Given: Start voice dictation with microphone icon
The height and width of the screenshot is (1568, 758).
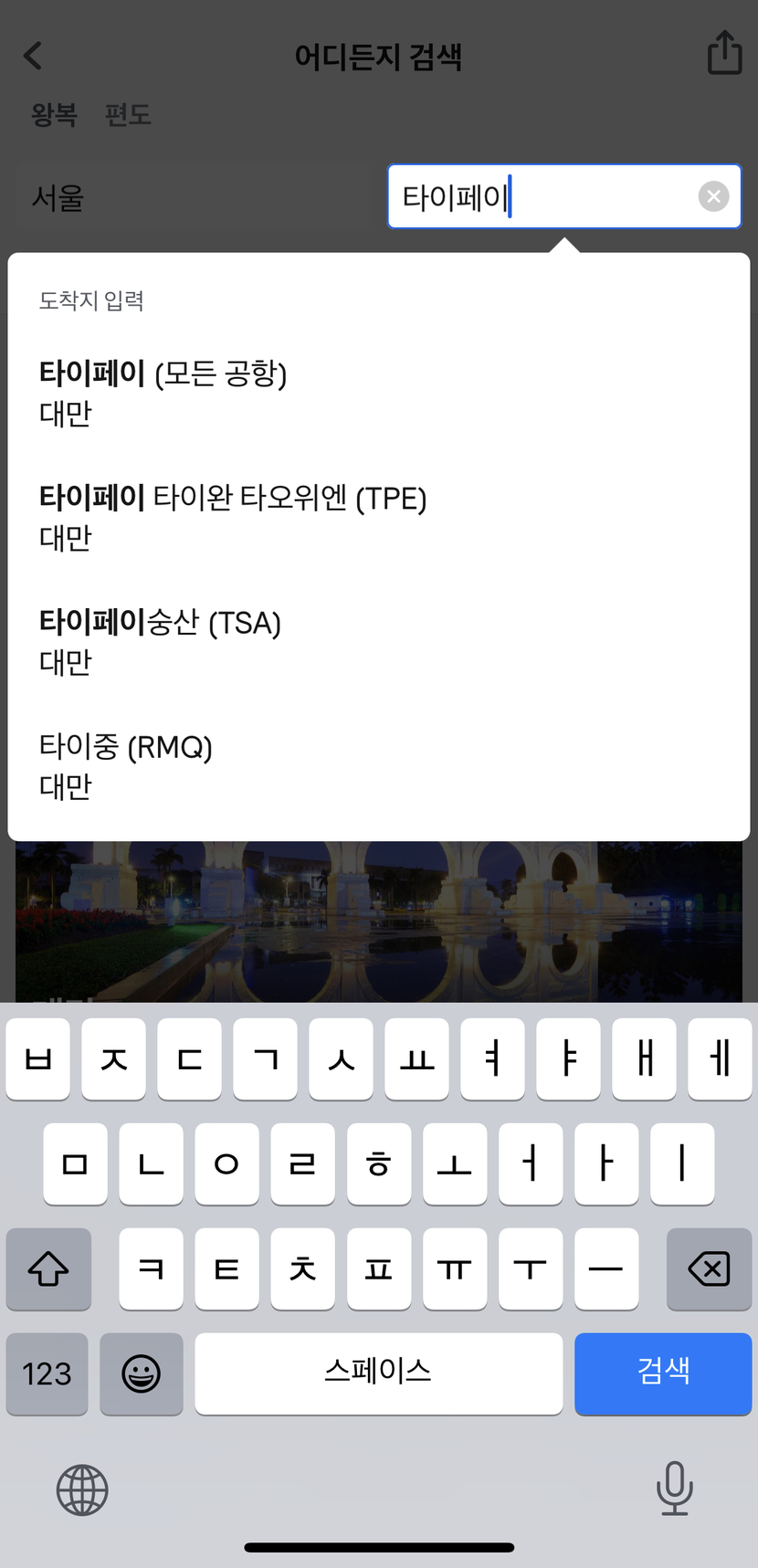Looking at the screenshot, I should pyautogui.click(x=675, y=1489).
